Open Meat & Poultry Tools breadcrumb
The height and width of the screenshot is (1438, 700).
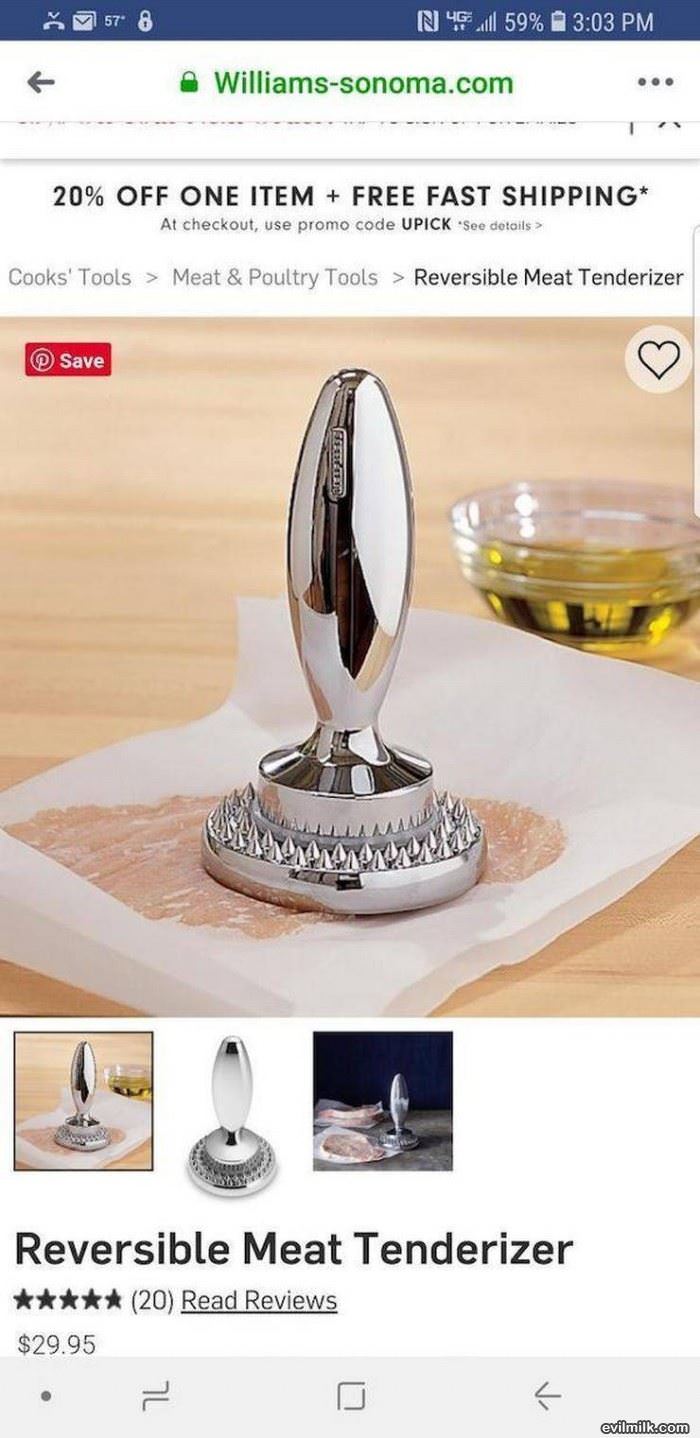(275, 277)
